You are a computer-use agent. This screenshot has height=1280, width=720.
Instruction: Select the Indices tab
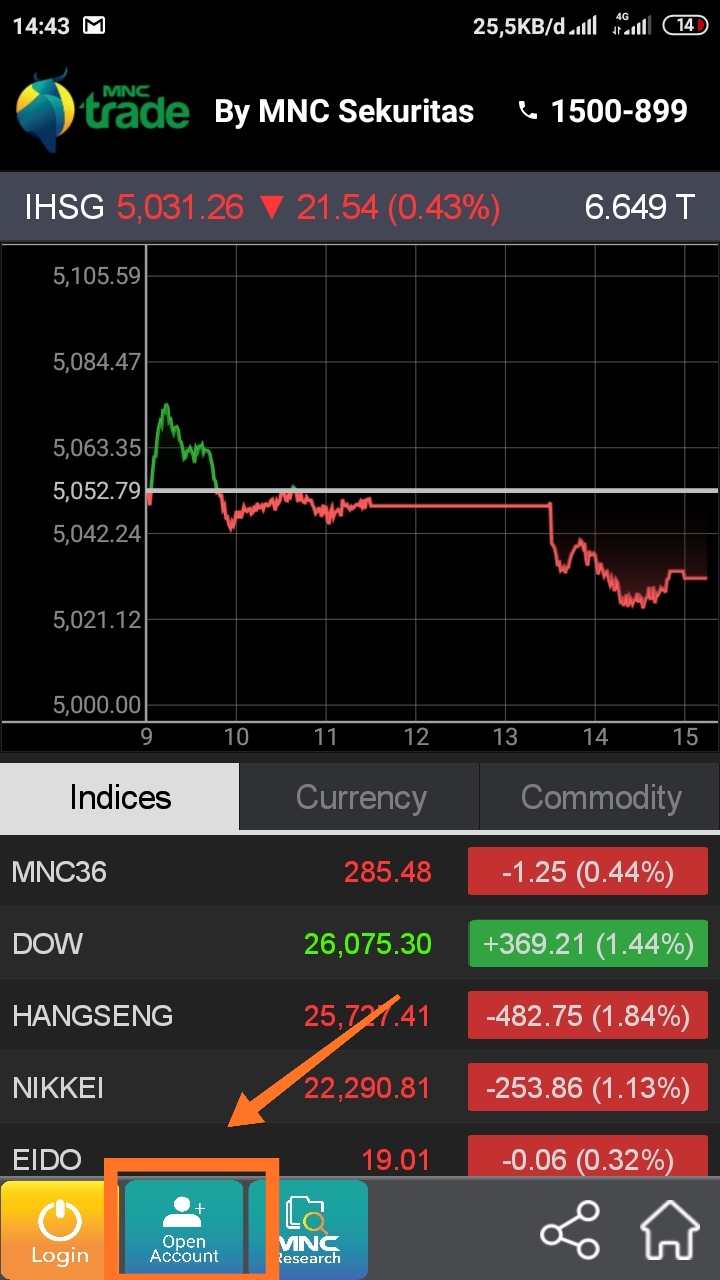tap(119, 797)
